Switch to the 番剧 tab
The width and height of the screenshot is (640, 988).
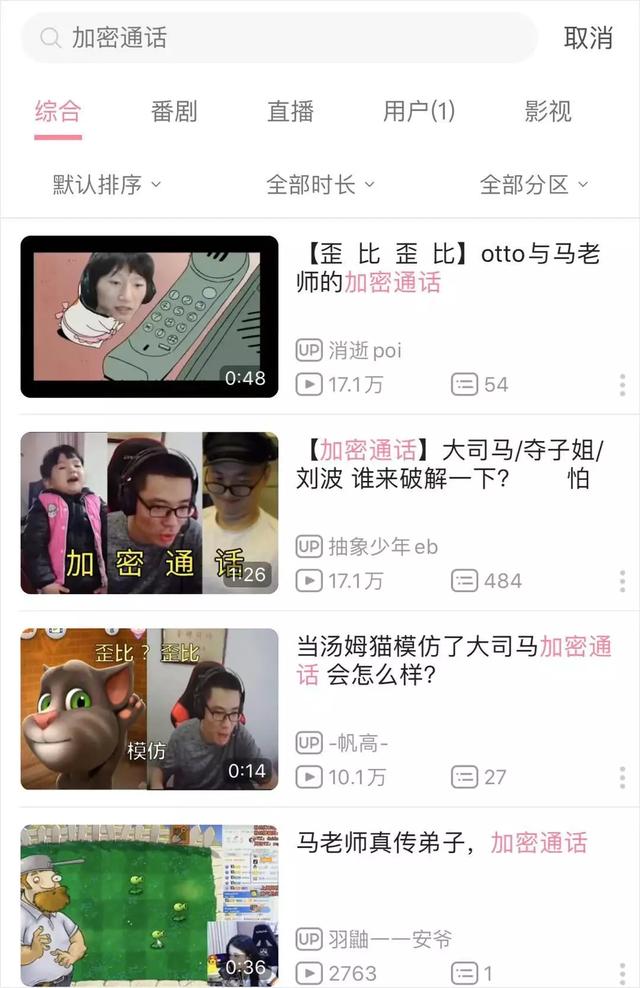(174, 111)
